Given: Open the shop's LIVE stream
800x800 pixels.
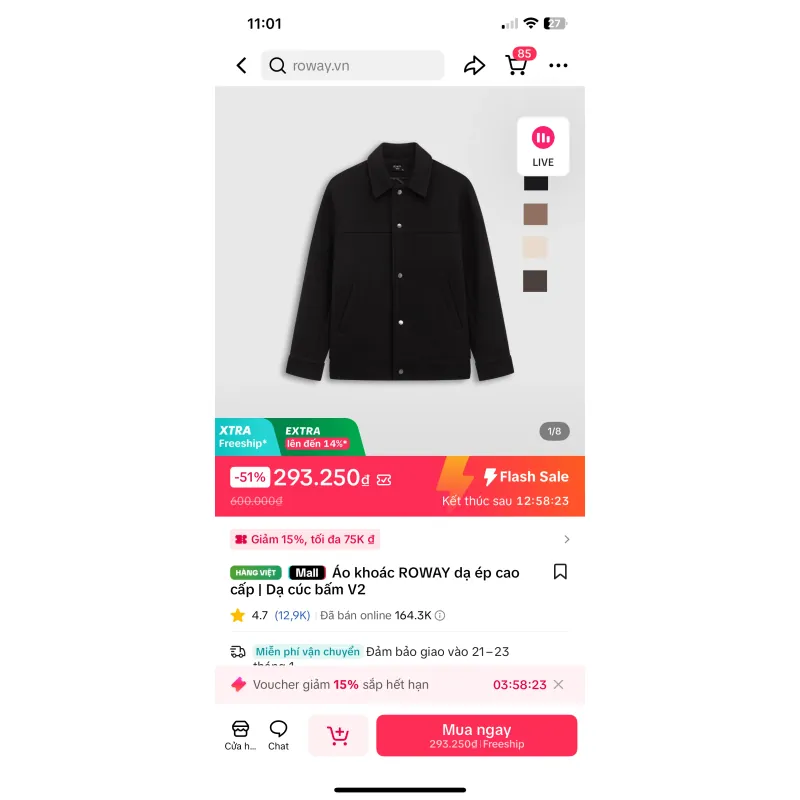Looking at the screenshot, I should tap(543, 146).
